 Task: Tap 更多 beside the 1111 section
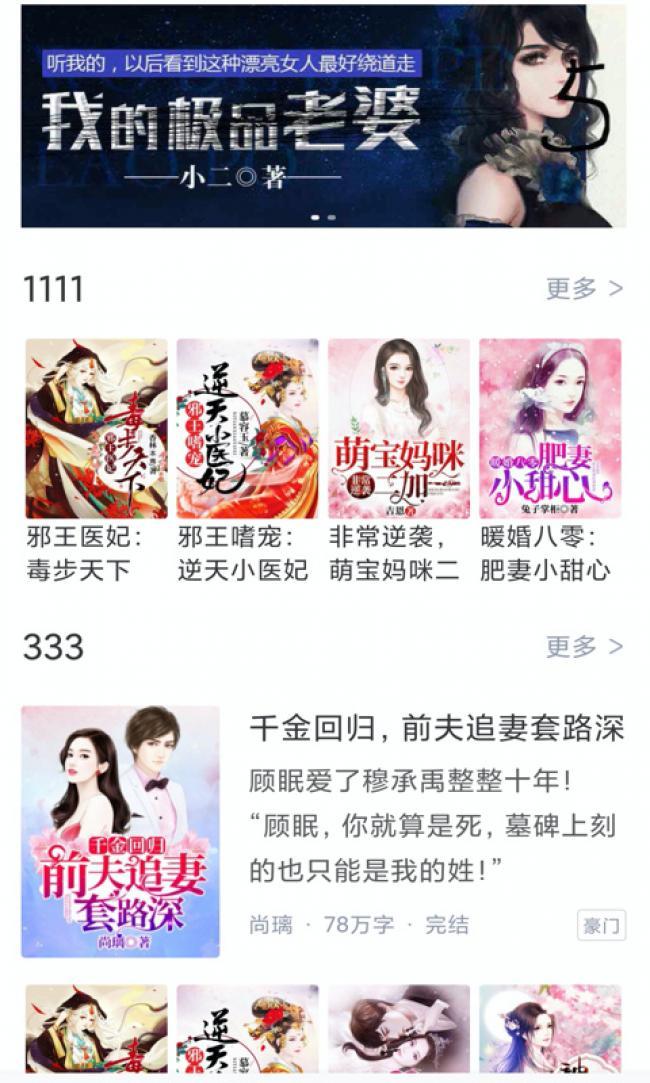click(584, 289)
